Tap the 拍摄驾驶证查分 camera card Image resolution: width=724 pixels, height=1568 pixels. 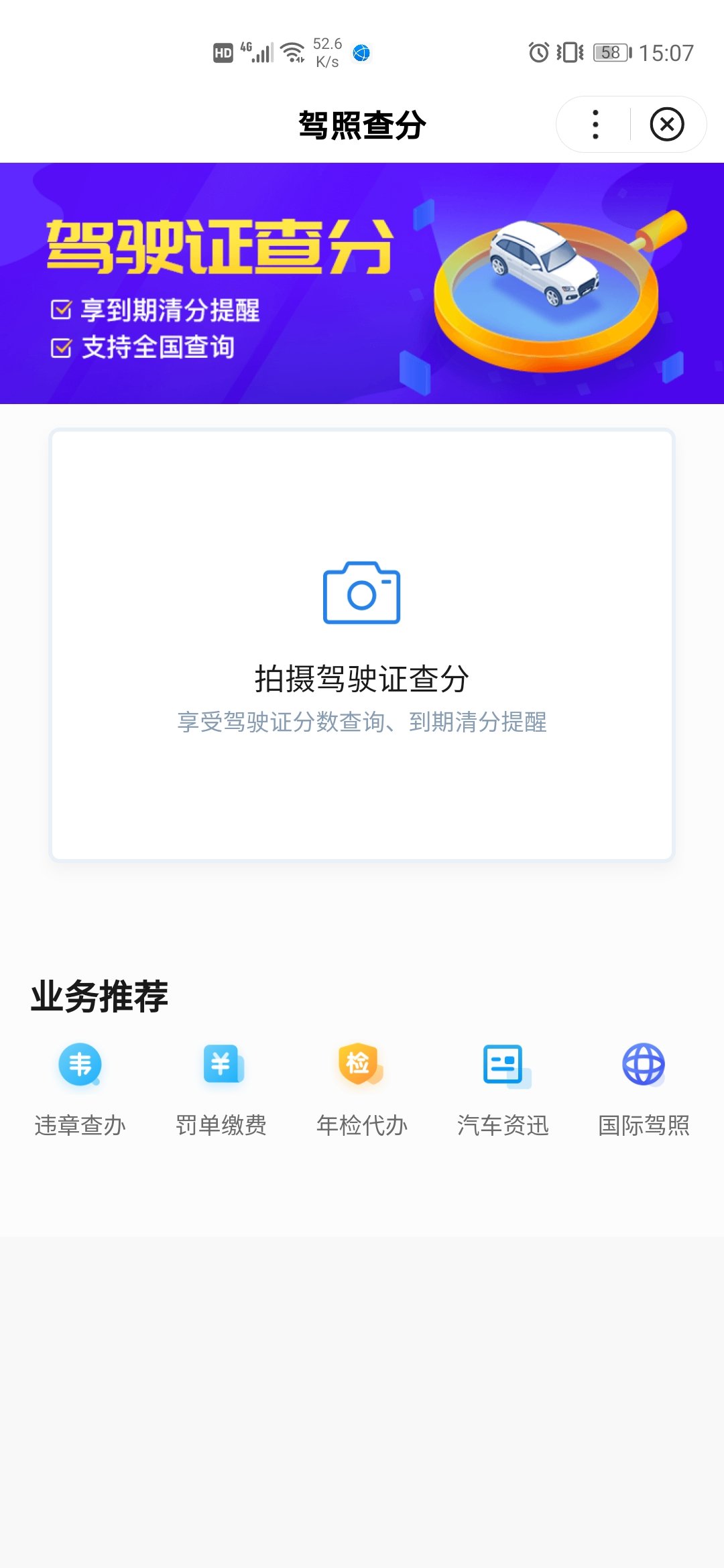click(x=362, y=645)
